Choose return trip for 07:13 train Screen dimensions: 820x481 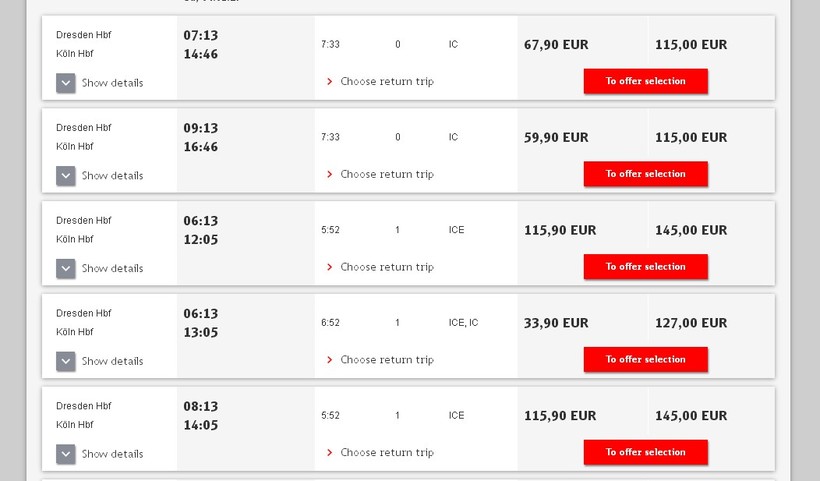click(x=386, y=81)
